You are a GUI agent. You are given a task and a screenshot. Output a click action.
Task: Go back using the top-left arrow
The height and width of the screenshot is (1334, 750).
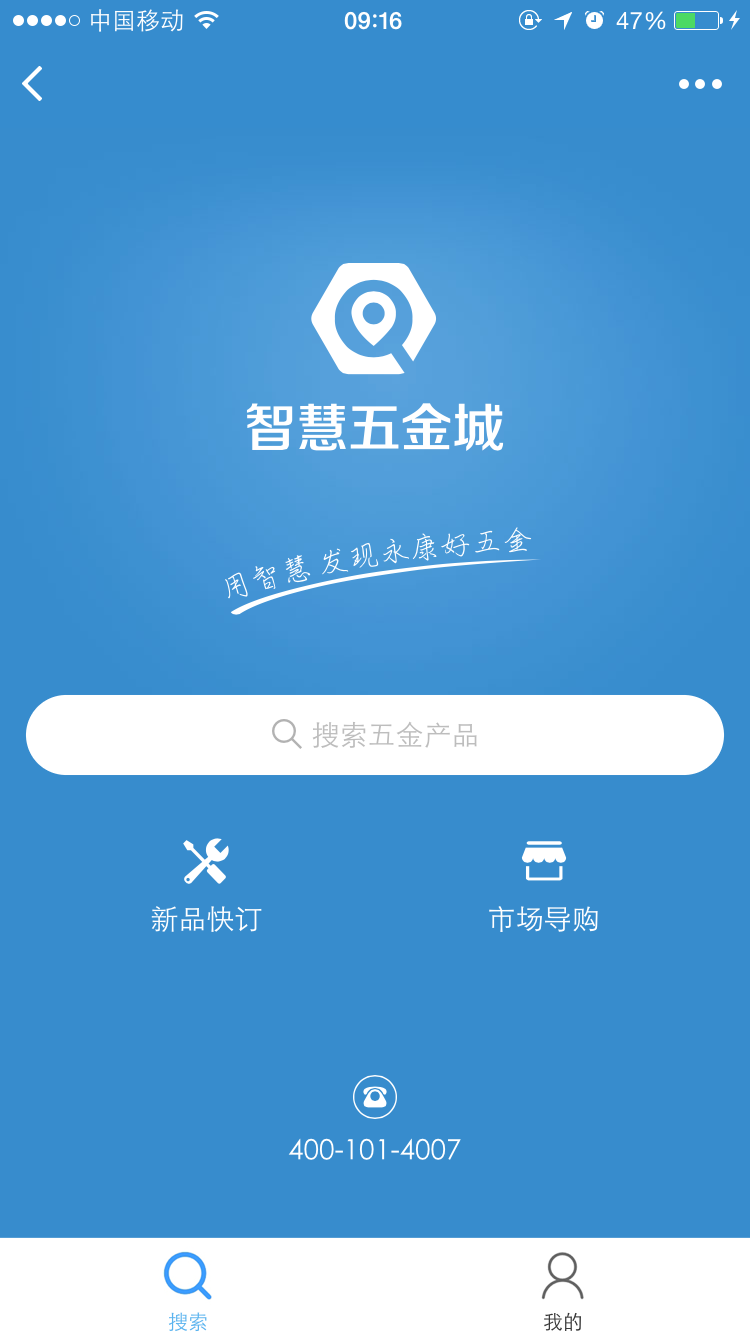(x=32, y=84)
